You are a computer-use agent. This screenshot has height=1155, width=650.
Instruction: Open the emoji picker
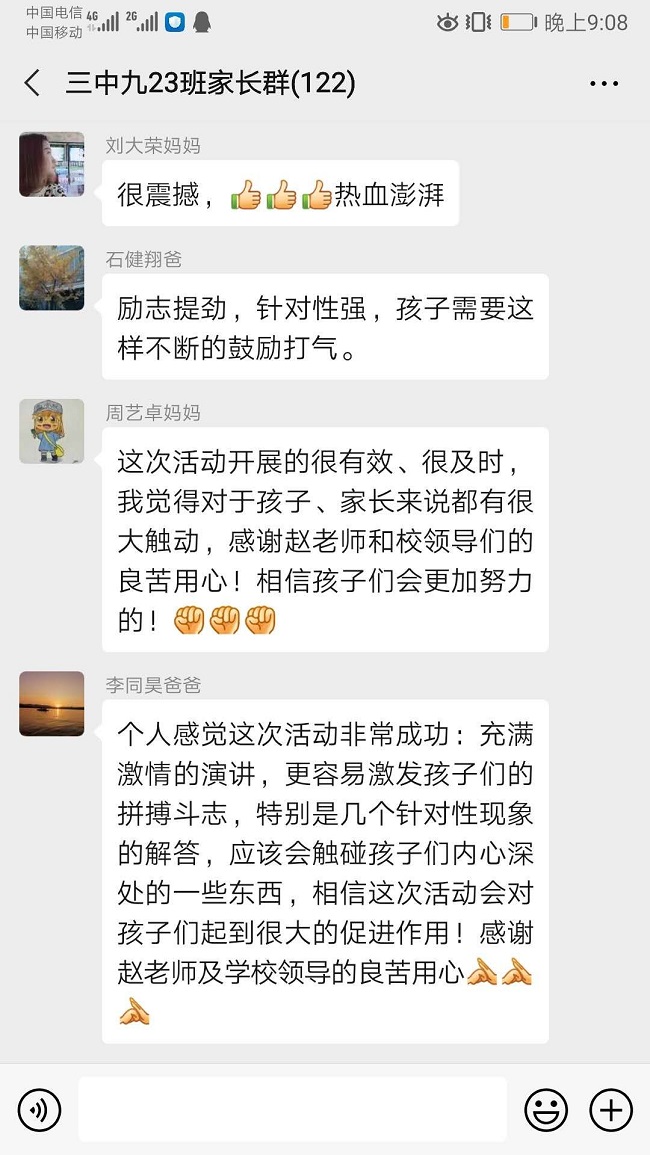click(546, 1109)
